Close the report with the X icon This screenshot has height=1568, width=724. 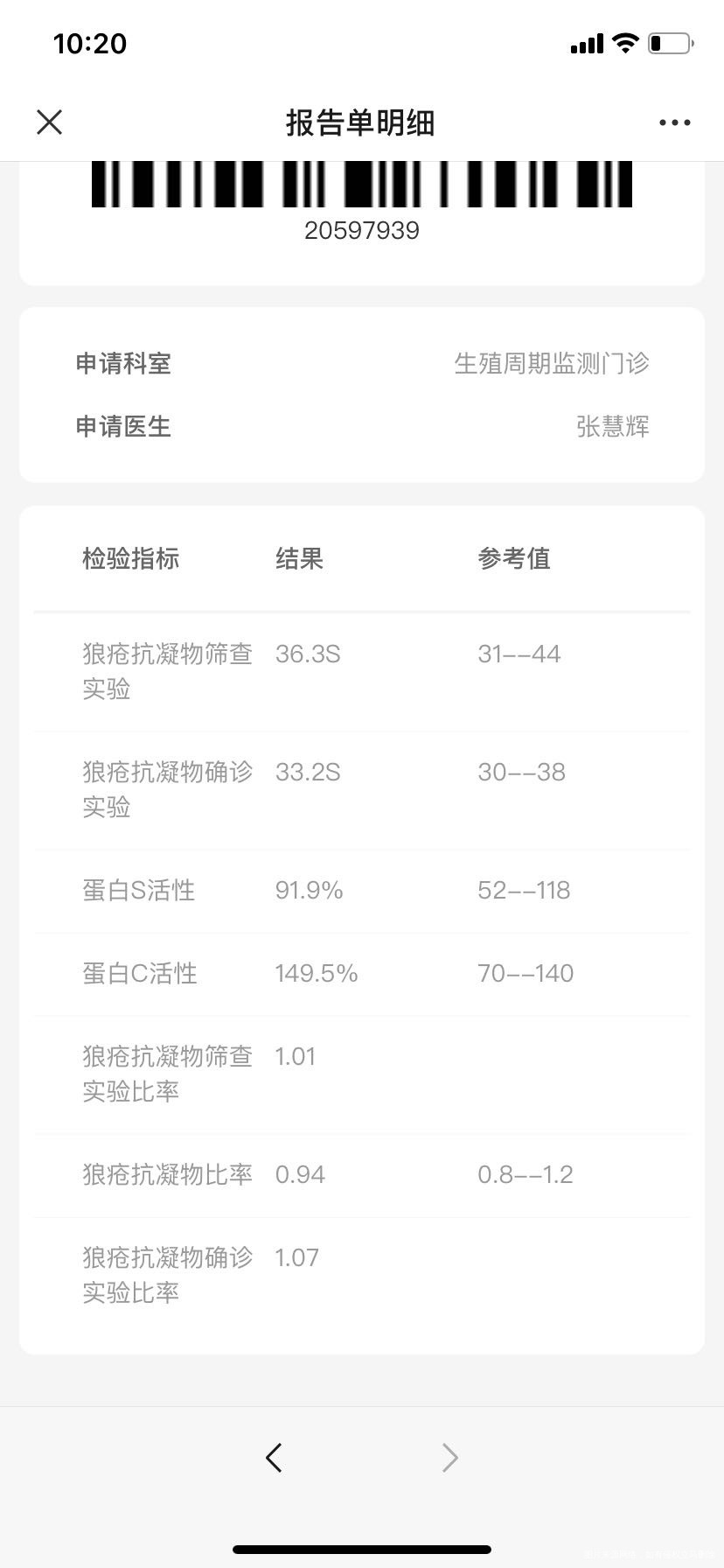tap(49, 122)
